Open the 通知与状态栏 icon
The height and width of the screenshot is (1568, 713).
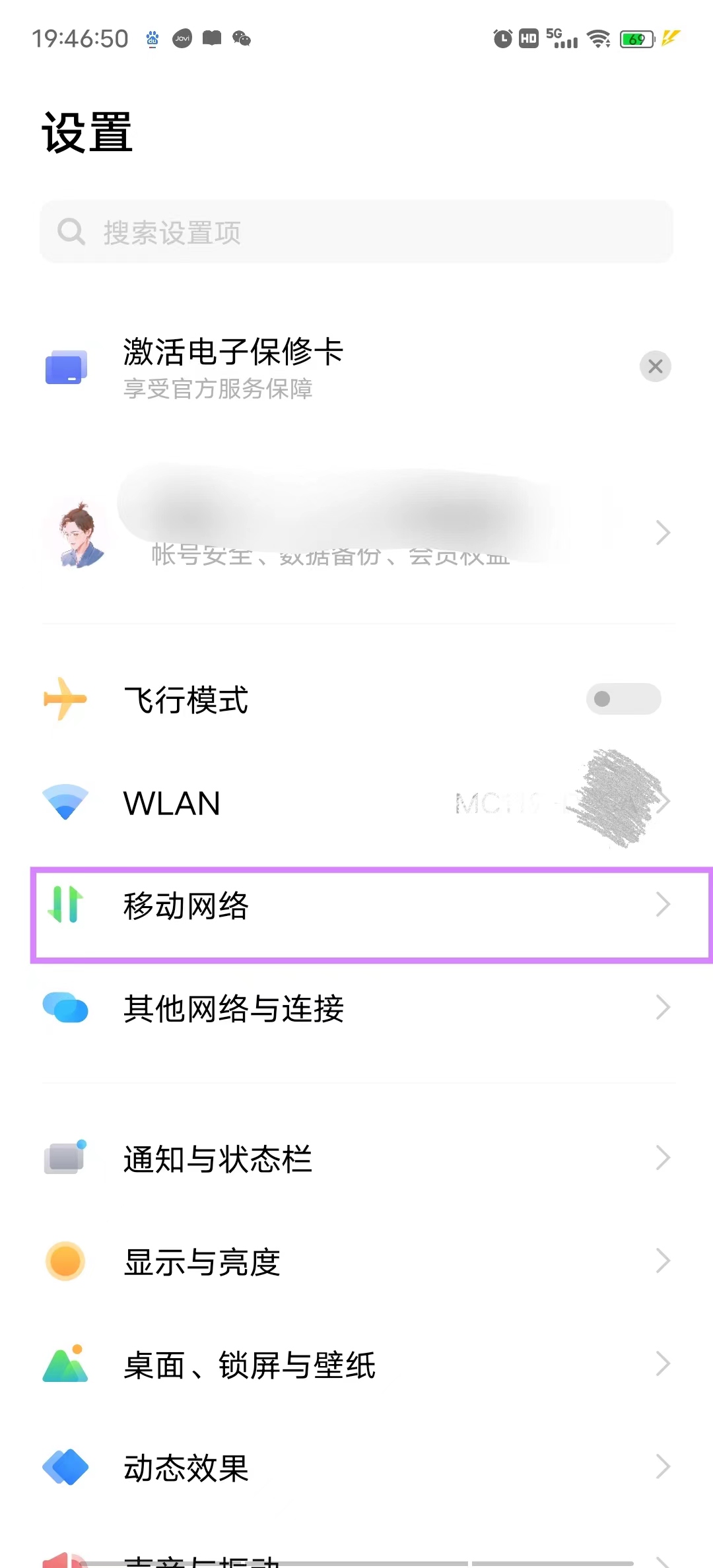pos(65,1158)
